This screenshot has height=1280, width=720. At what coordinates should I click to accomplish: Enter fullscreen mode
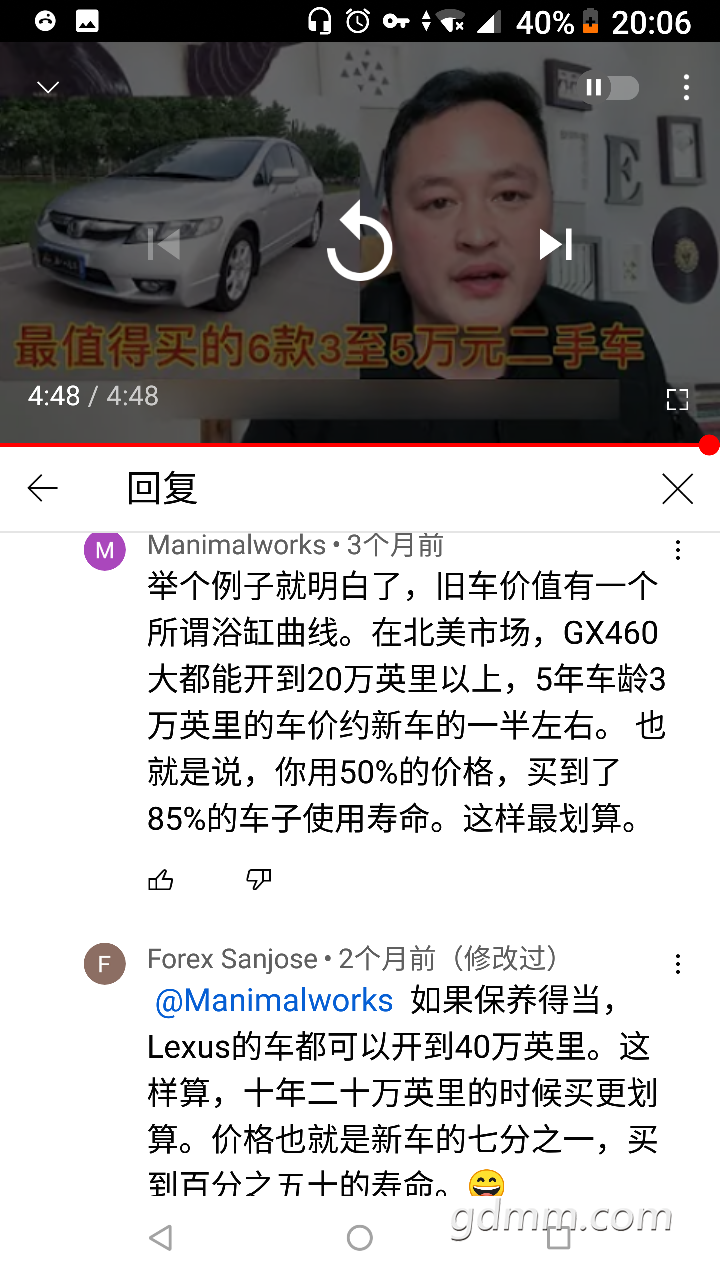[x=677, y=400]
